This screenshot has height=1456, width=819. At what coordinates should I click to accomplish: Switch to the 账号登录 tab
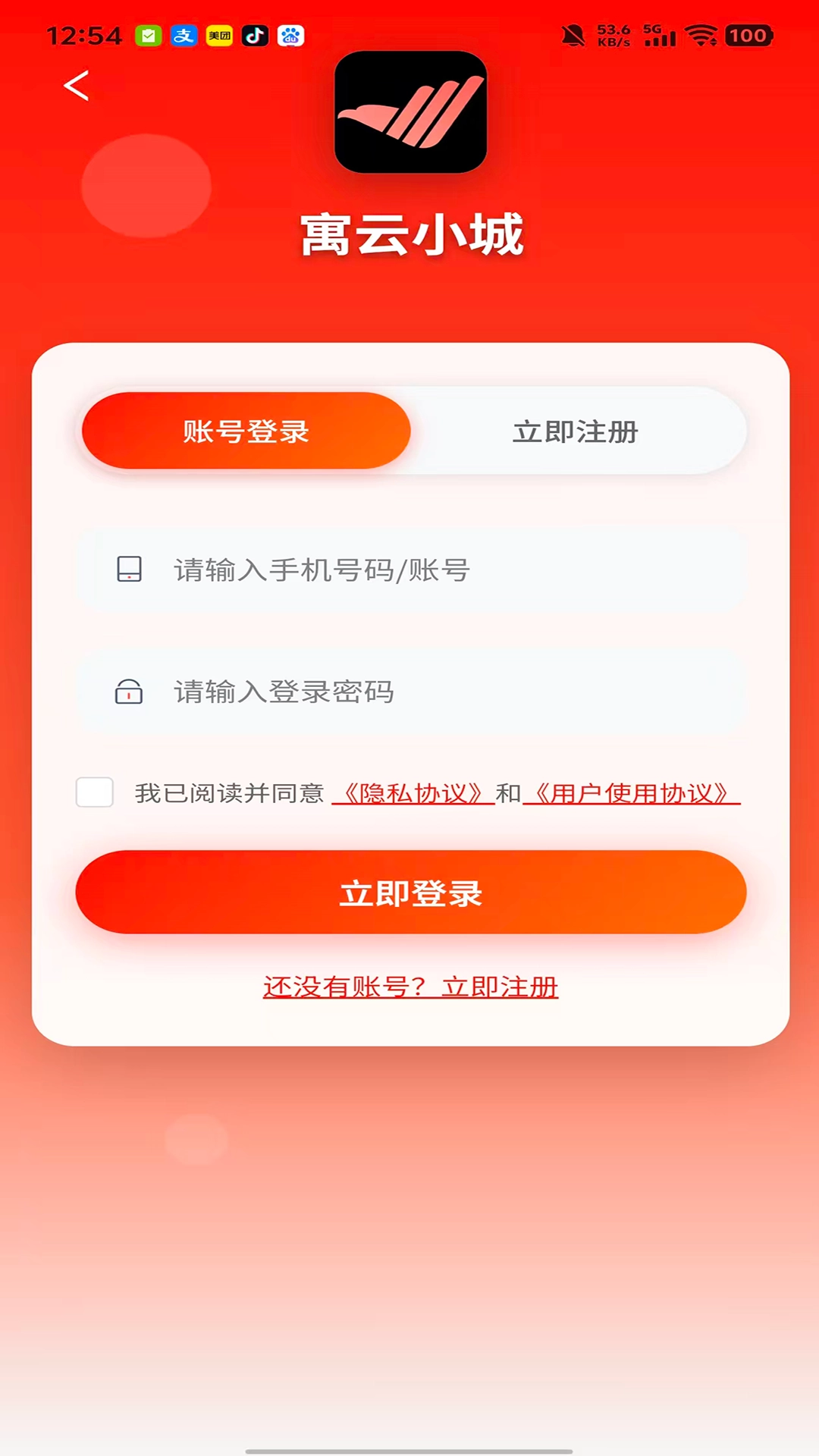[245, 430]
